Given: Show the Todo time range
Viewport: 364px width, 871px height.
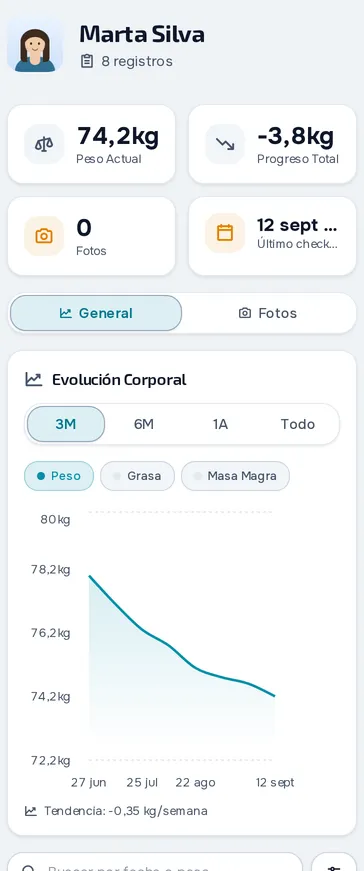Looking at the screenshot, I should (298, 424).
